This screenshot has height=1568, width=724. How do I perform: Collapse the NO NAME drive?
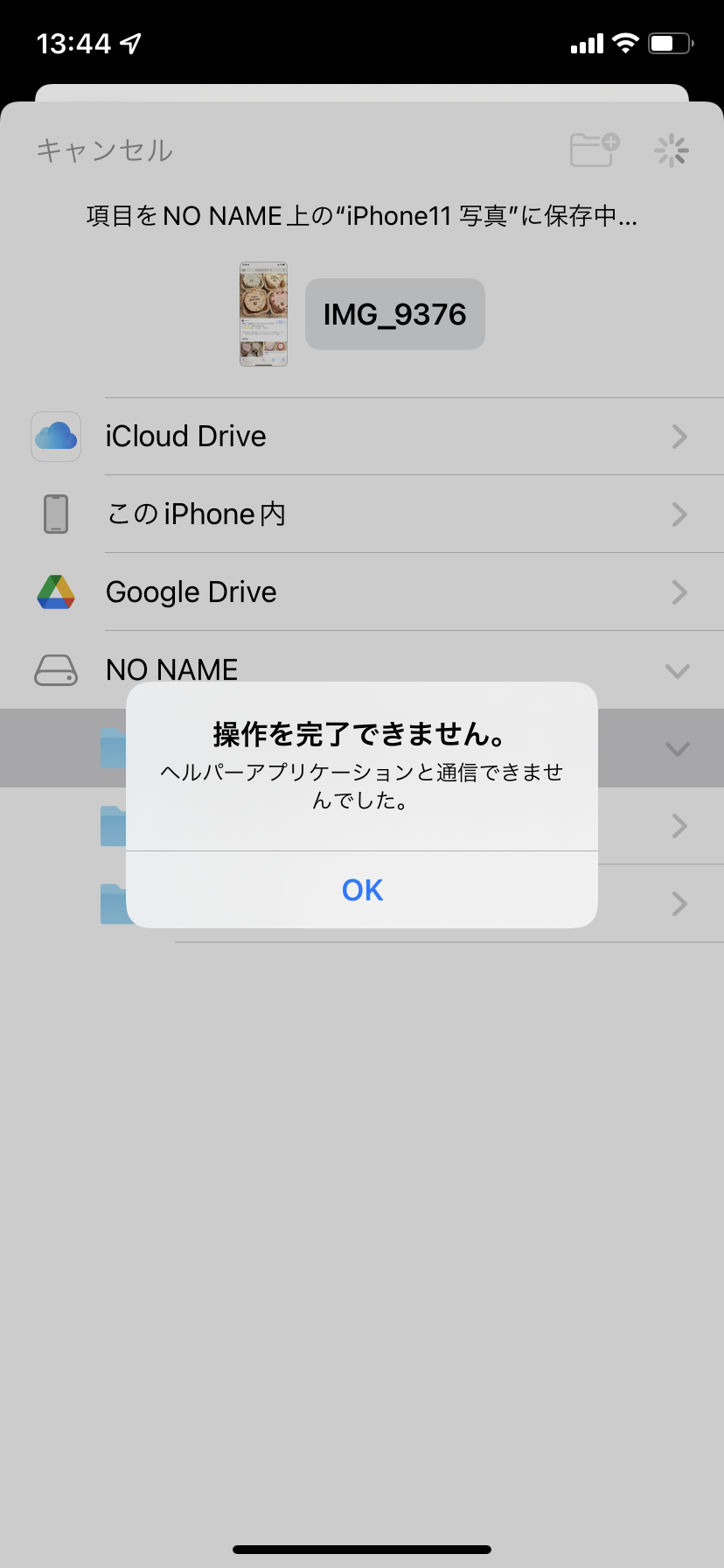tap(677, 671)
